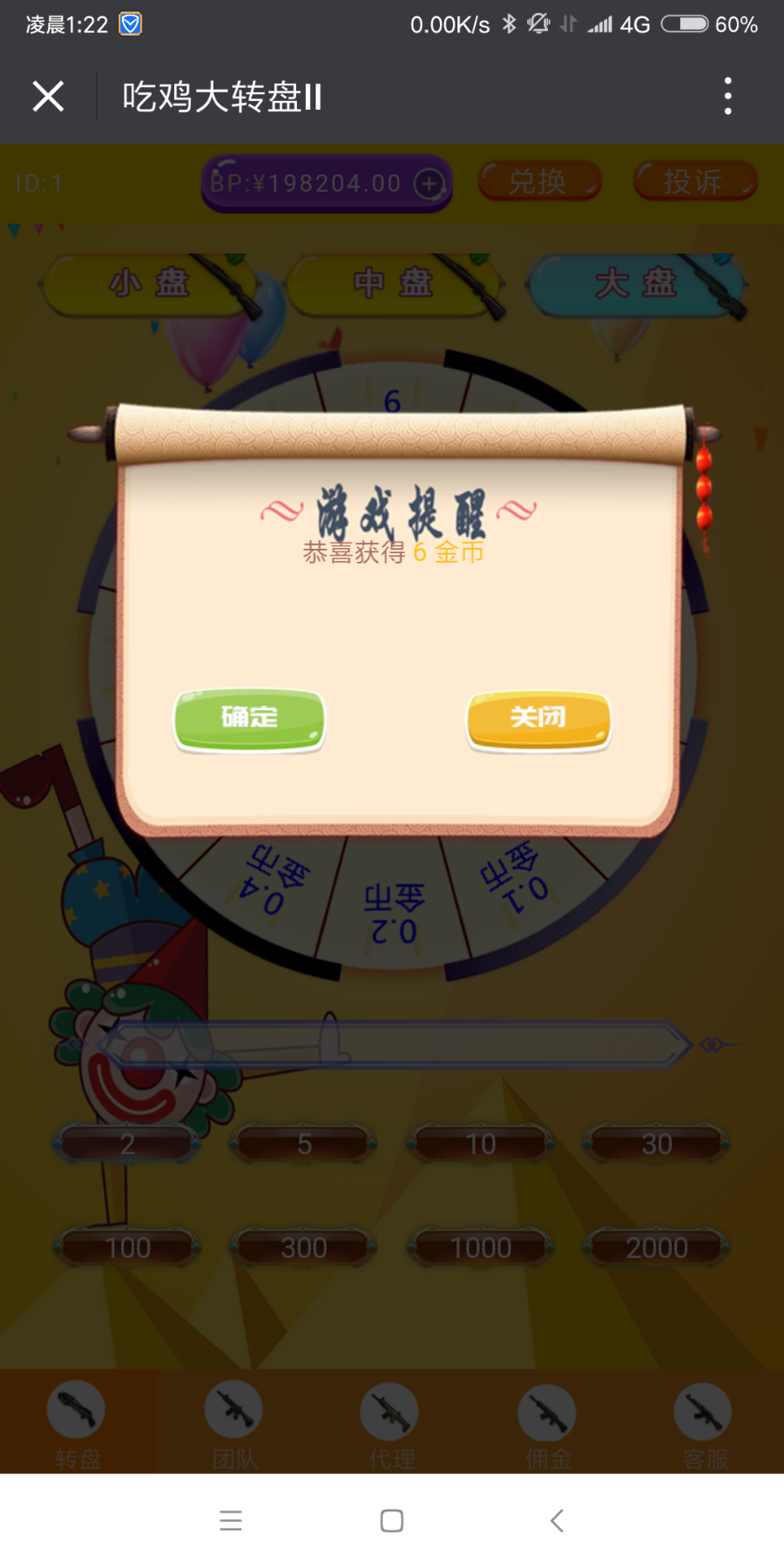Tap the 兑换 exchange button
This screenshot has width=784, height=1568.
(539, 181)
